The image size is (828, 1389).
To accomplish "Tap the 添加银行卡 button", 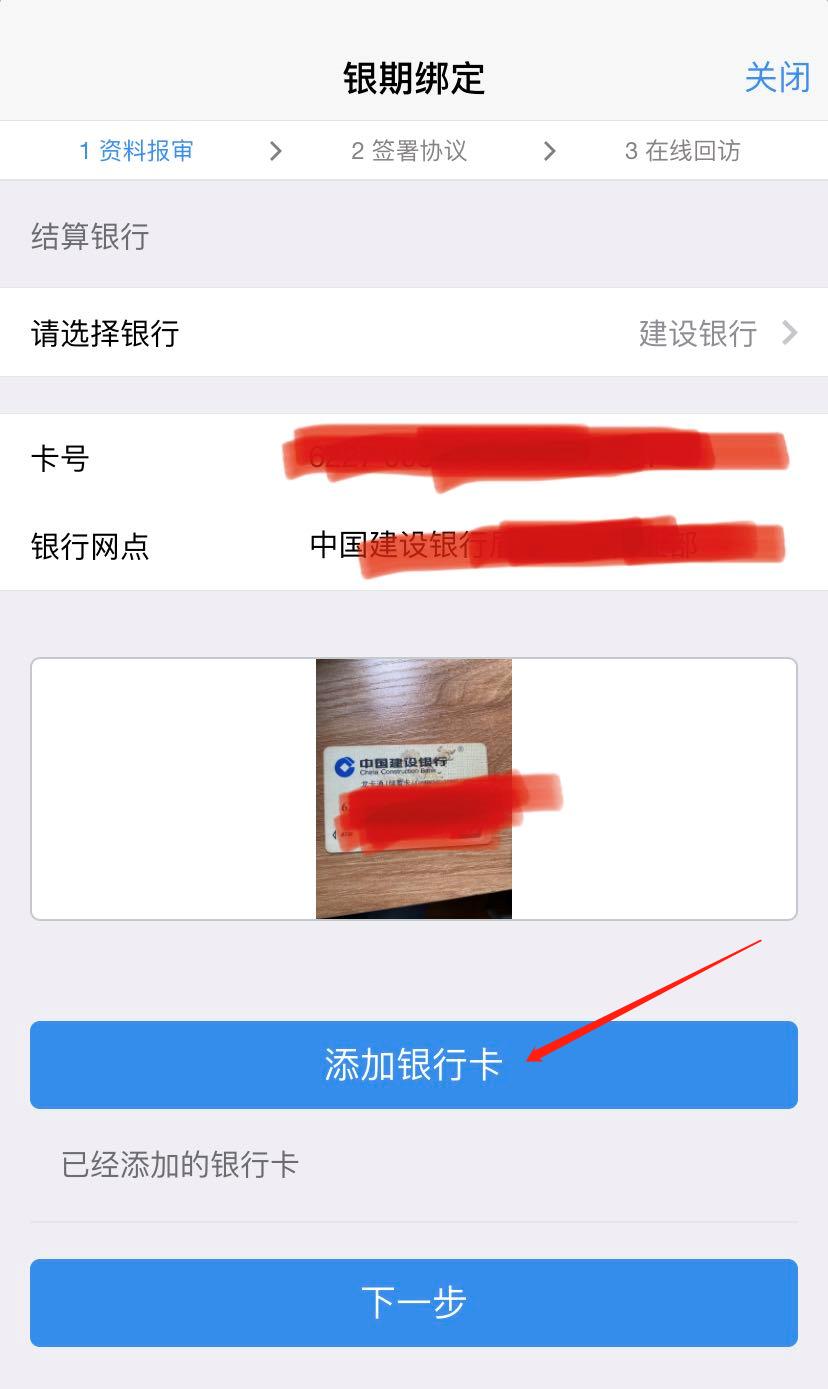I will click(x=414, y=1065).
